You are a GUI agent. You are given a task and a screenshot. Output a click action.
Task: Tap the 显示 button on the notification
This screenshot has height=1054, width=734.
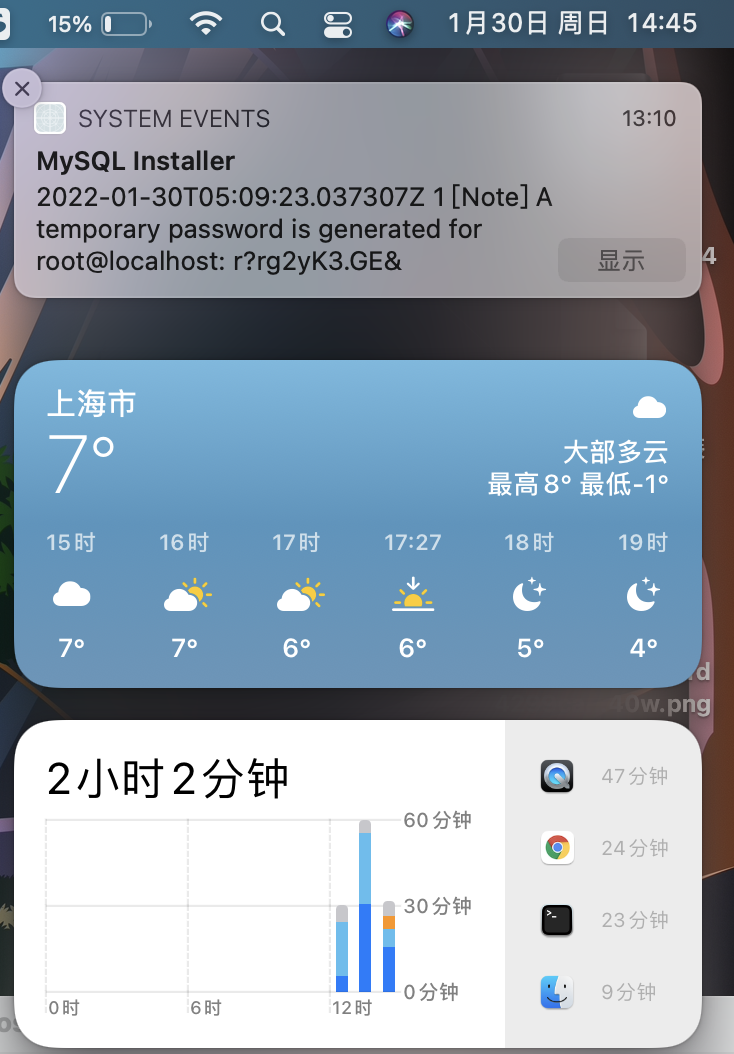[x=621, y=261]
